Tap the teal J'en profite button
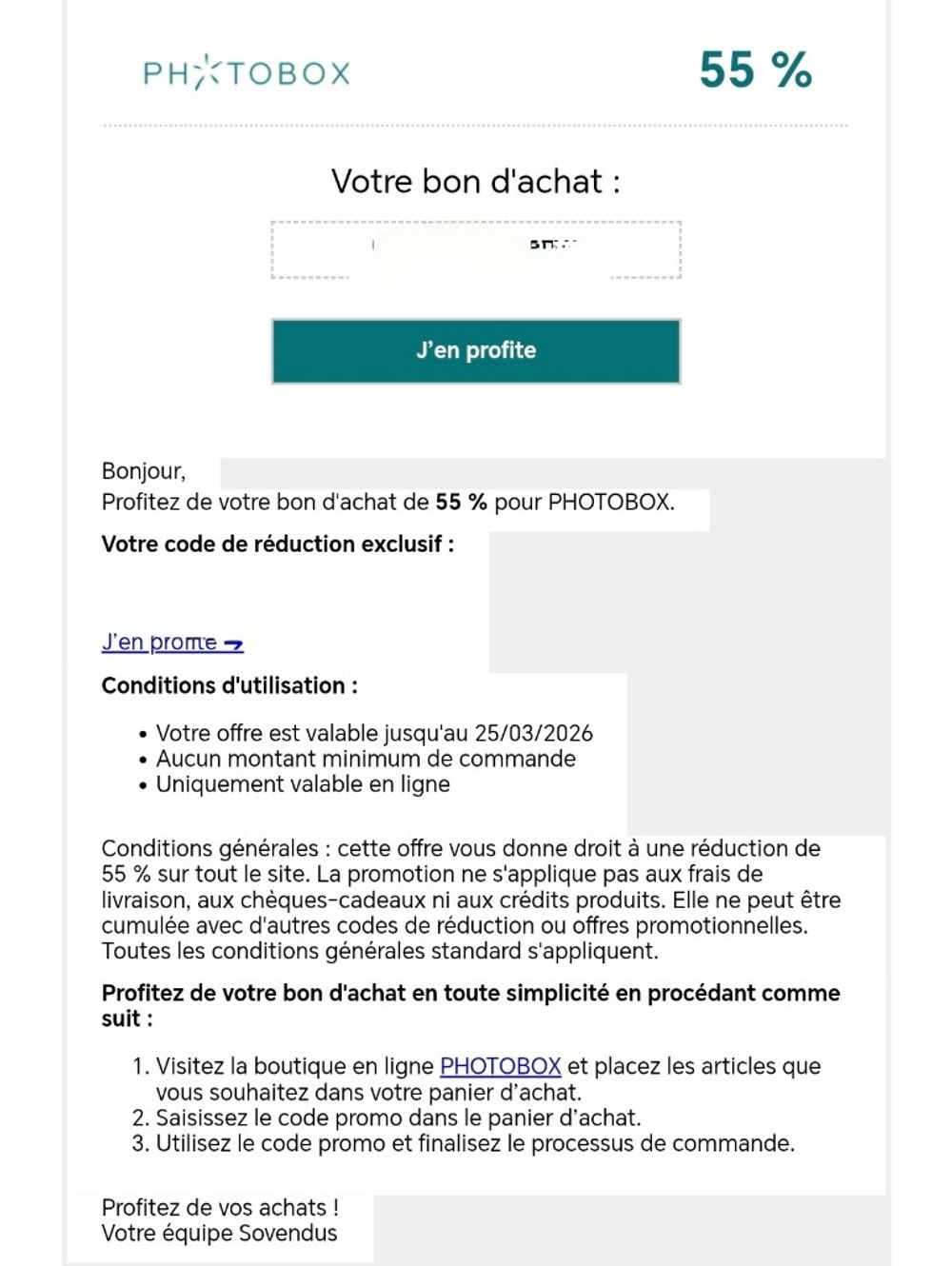 (476, 351)
